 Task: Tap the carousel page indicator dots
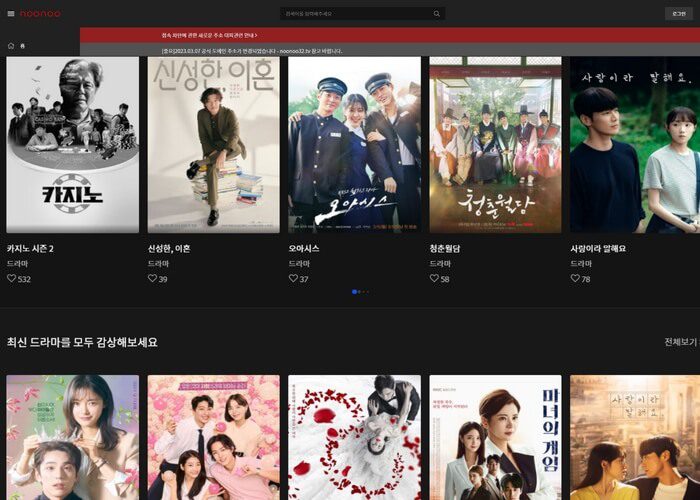360,292
